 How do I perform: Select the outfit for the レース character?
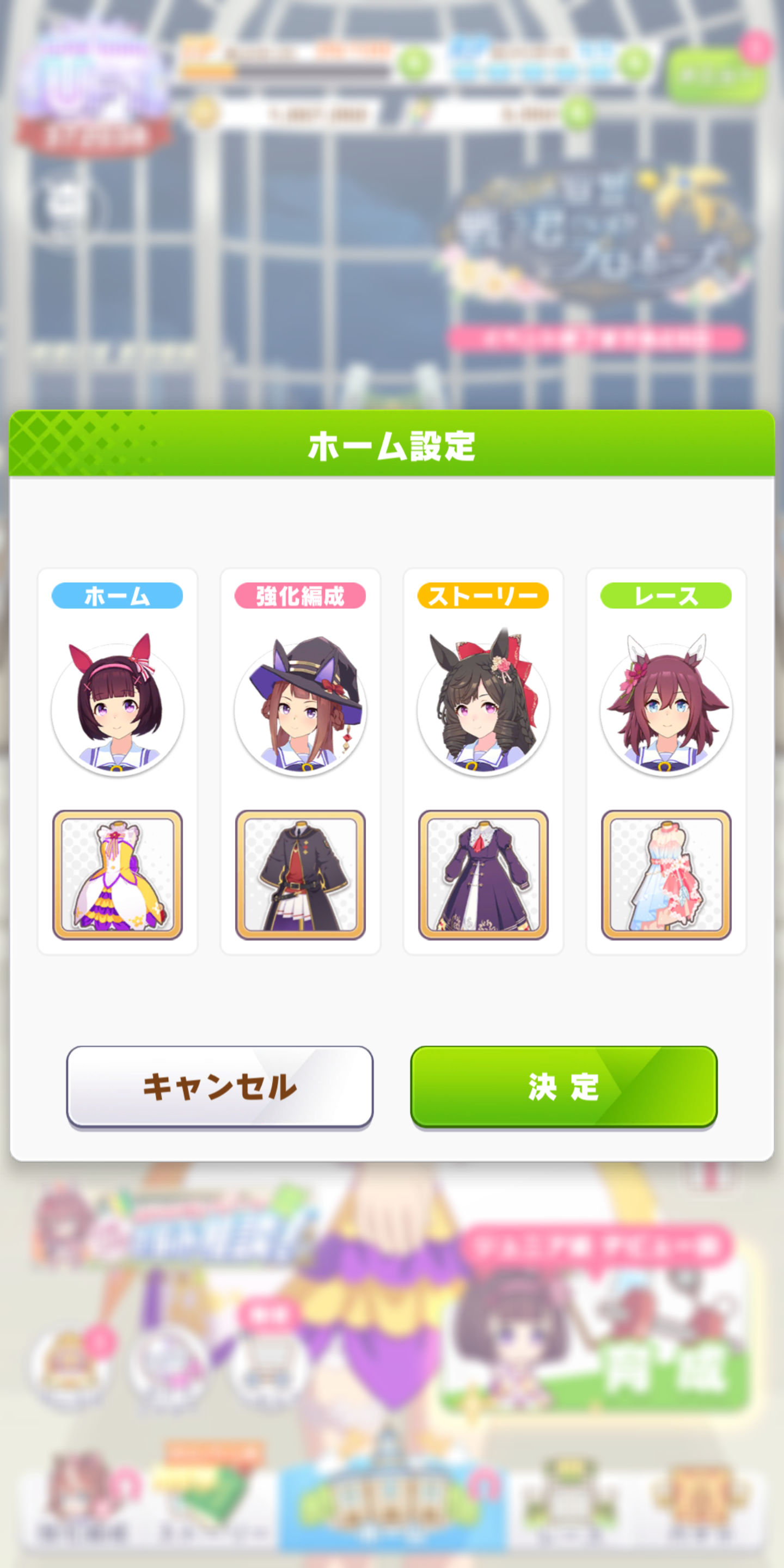tap(666, 875)
